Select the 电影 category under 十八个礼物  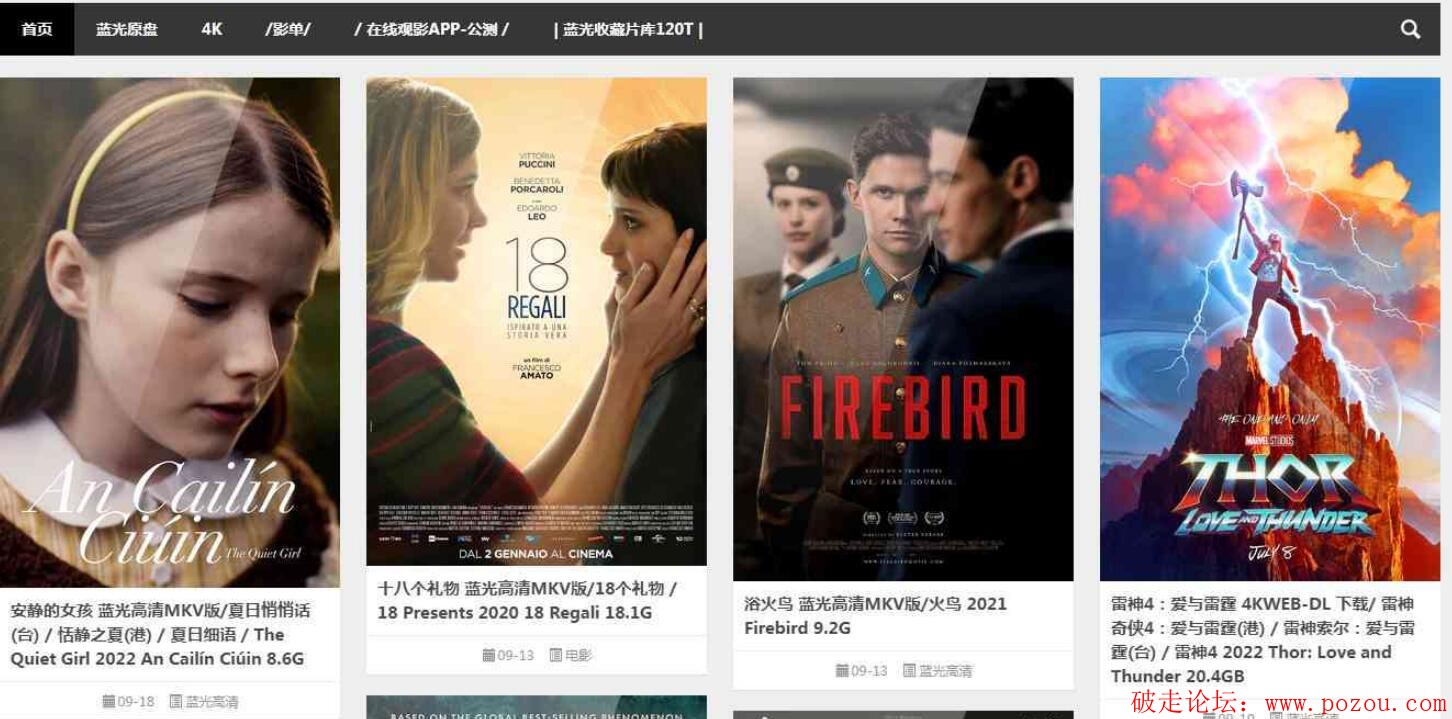pyautogui.click(x=578, y=655)
